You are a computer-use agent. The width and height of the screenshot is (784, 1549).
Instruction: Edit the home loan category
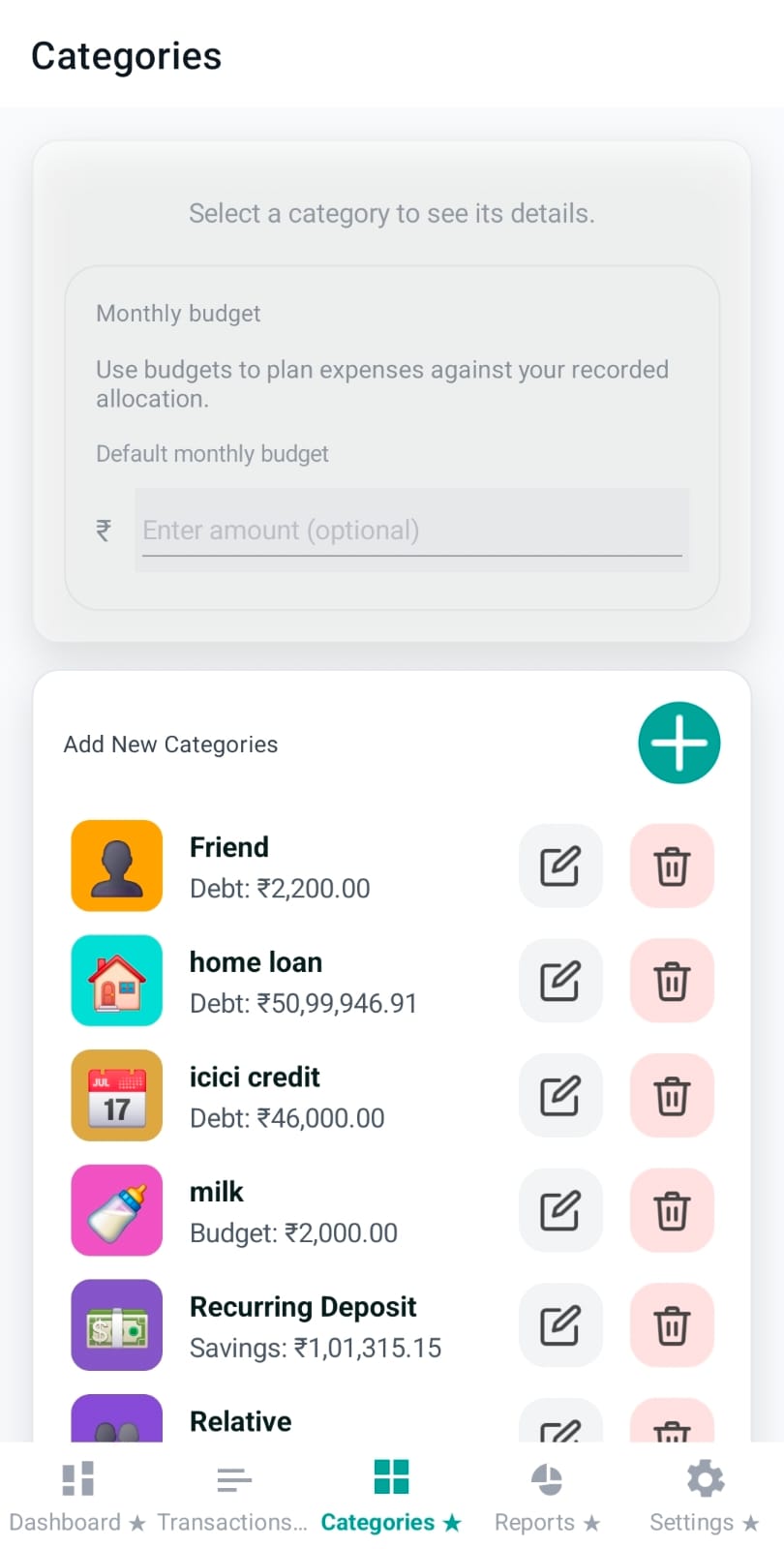(560, 981)
